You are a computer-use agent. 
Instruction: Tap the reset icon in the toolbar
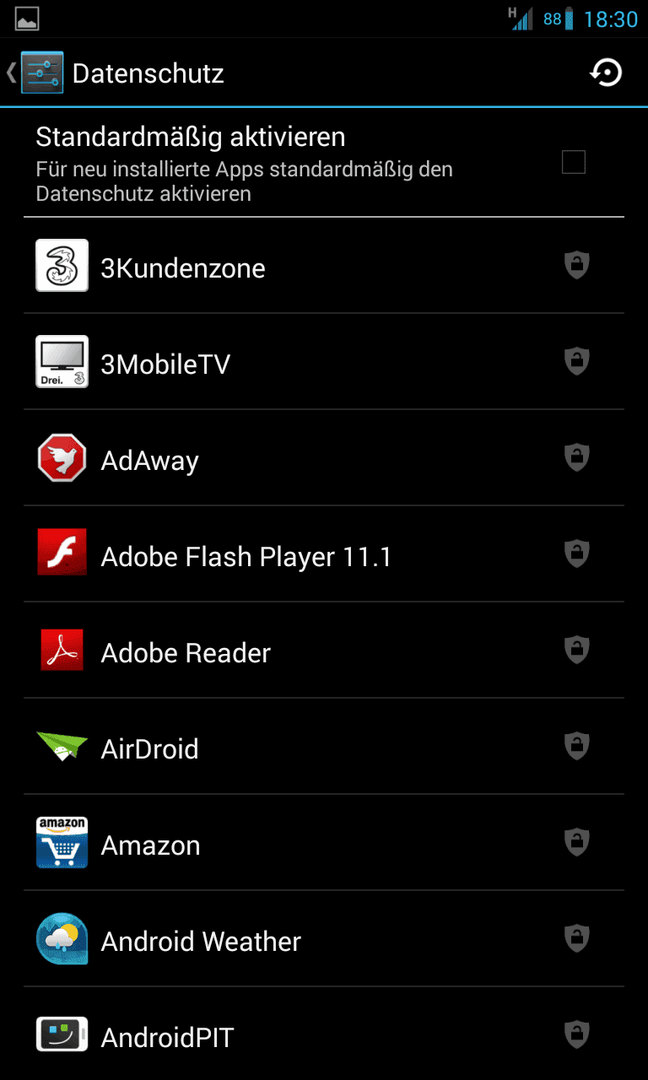606,72
